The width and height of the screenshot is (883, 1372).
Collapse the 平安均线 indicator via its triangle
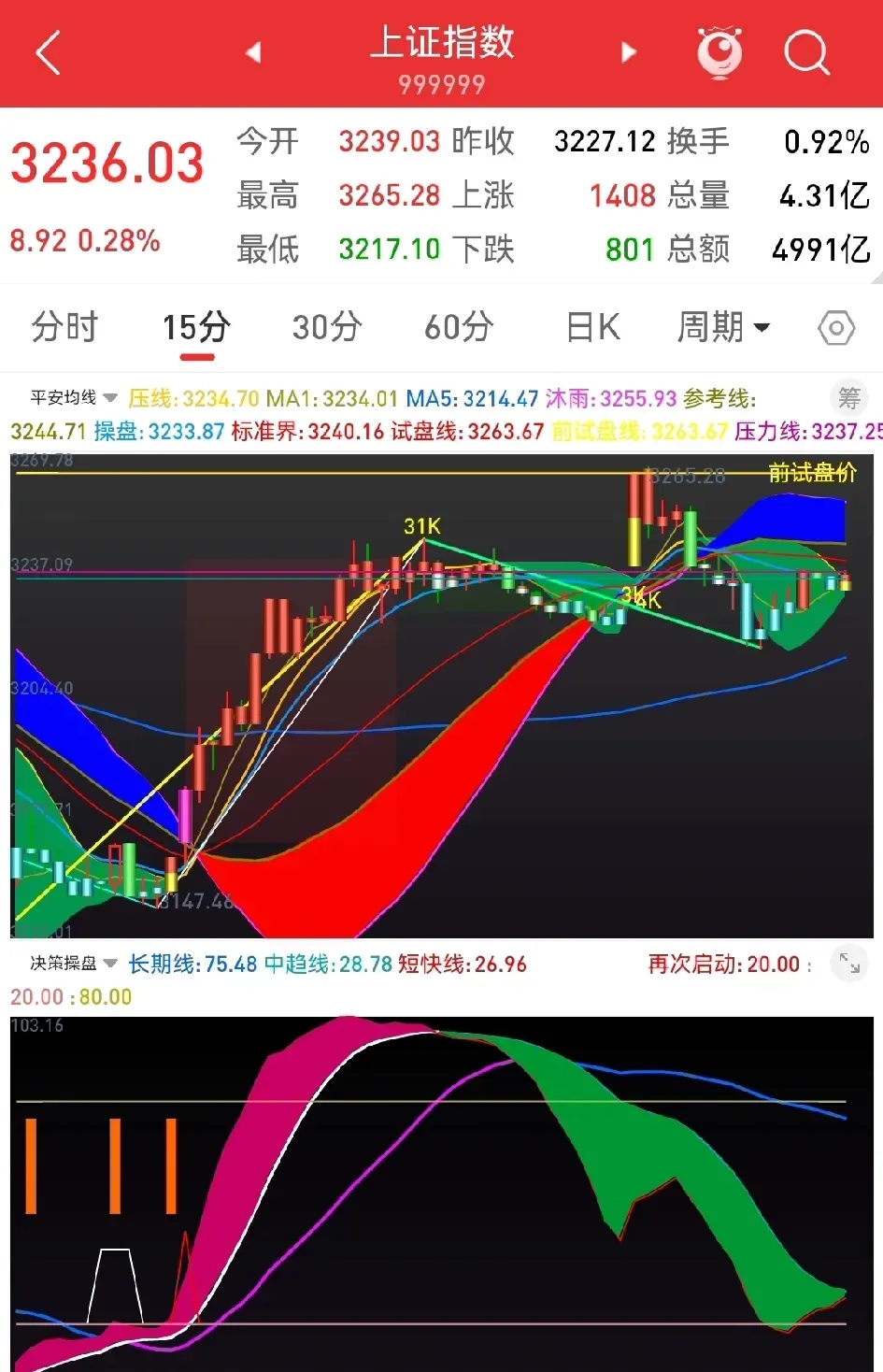click(x=109, y=397)
